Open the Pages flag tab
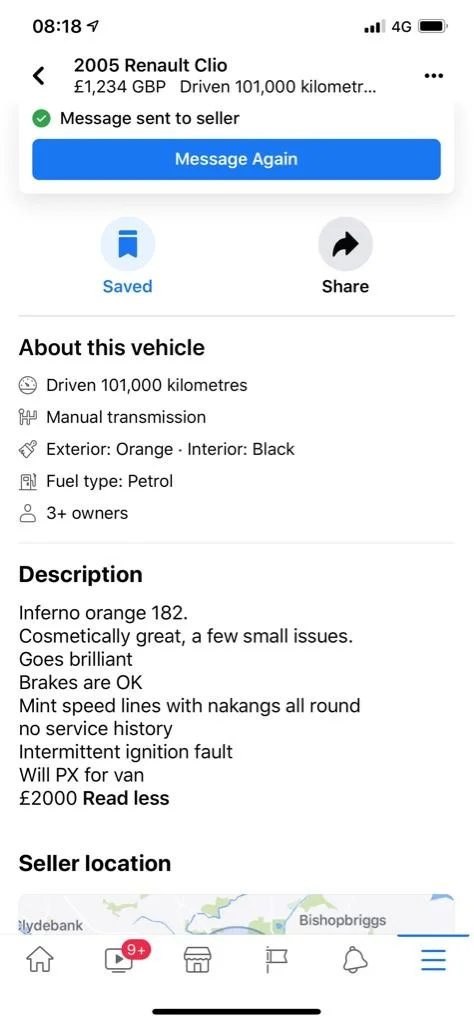The height and width of the screenshot is (1024, 474). pos(276,959)
